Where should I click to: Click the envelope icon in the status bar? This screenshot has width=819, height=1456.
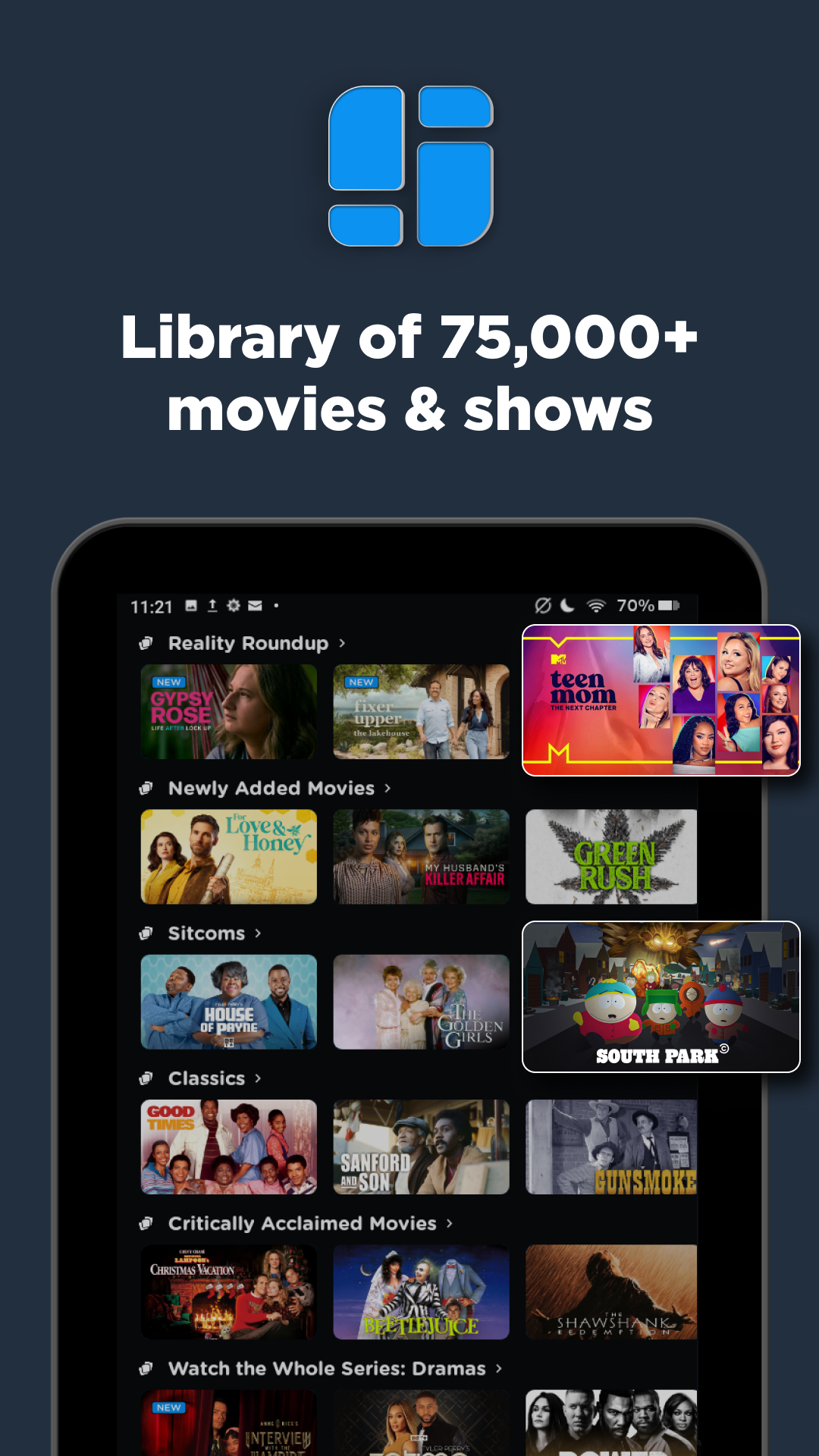coord(256,607)
